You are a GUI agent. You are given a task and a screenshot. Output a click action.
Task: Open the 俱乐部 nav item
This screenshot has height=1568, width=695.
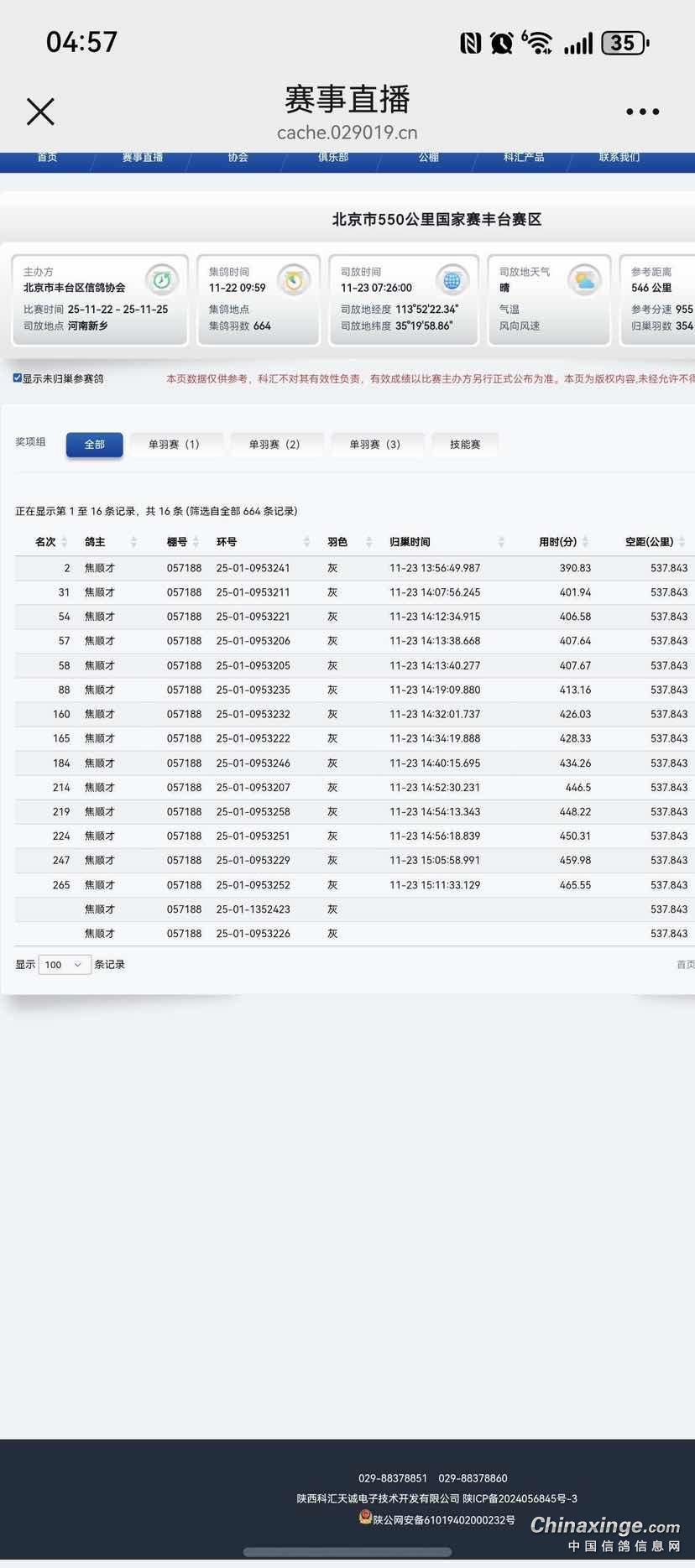click(x=333, y=158)
